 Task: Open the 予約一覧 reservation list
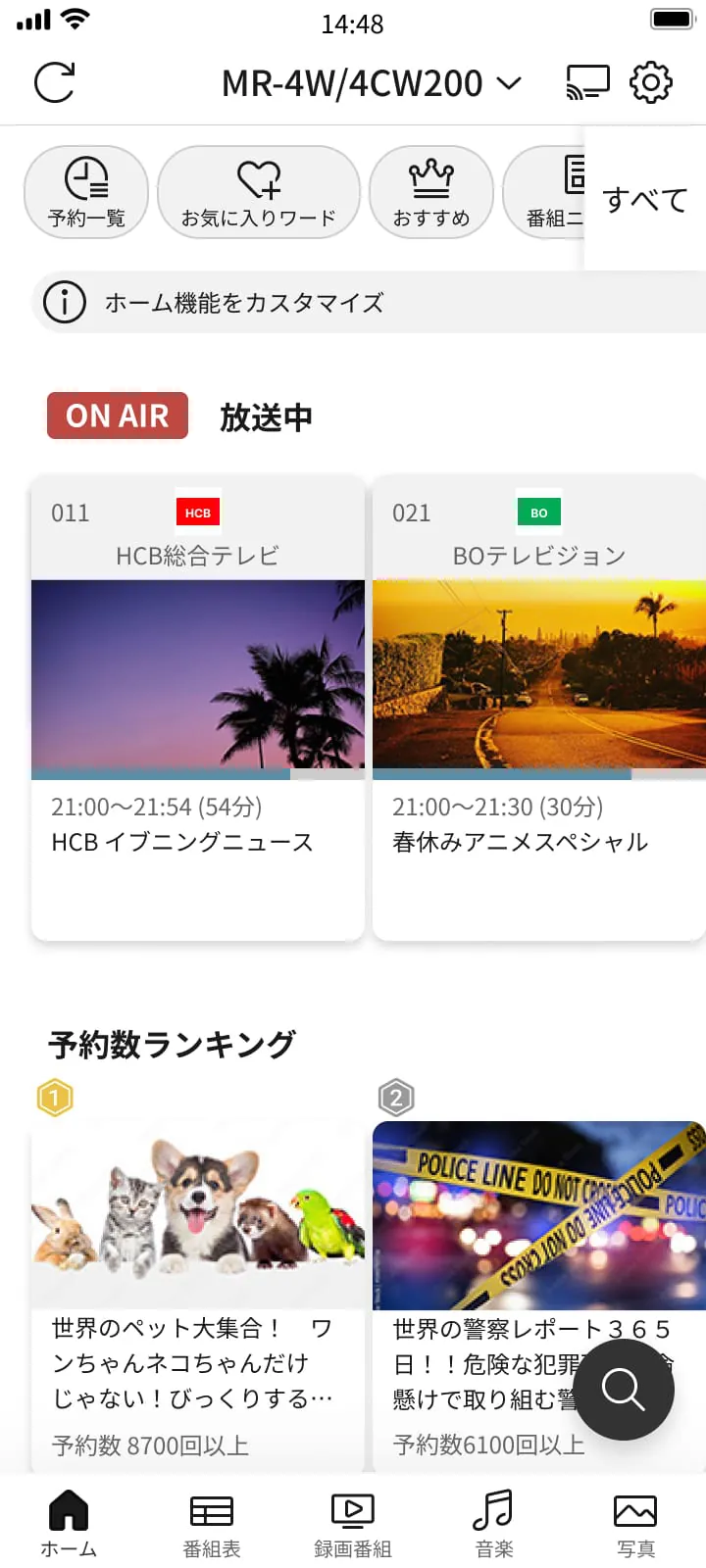pos(86,192)
